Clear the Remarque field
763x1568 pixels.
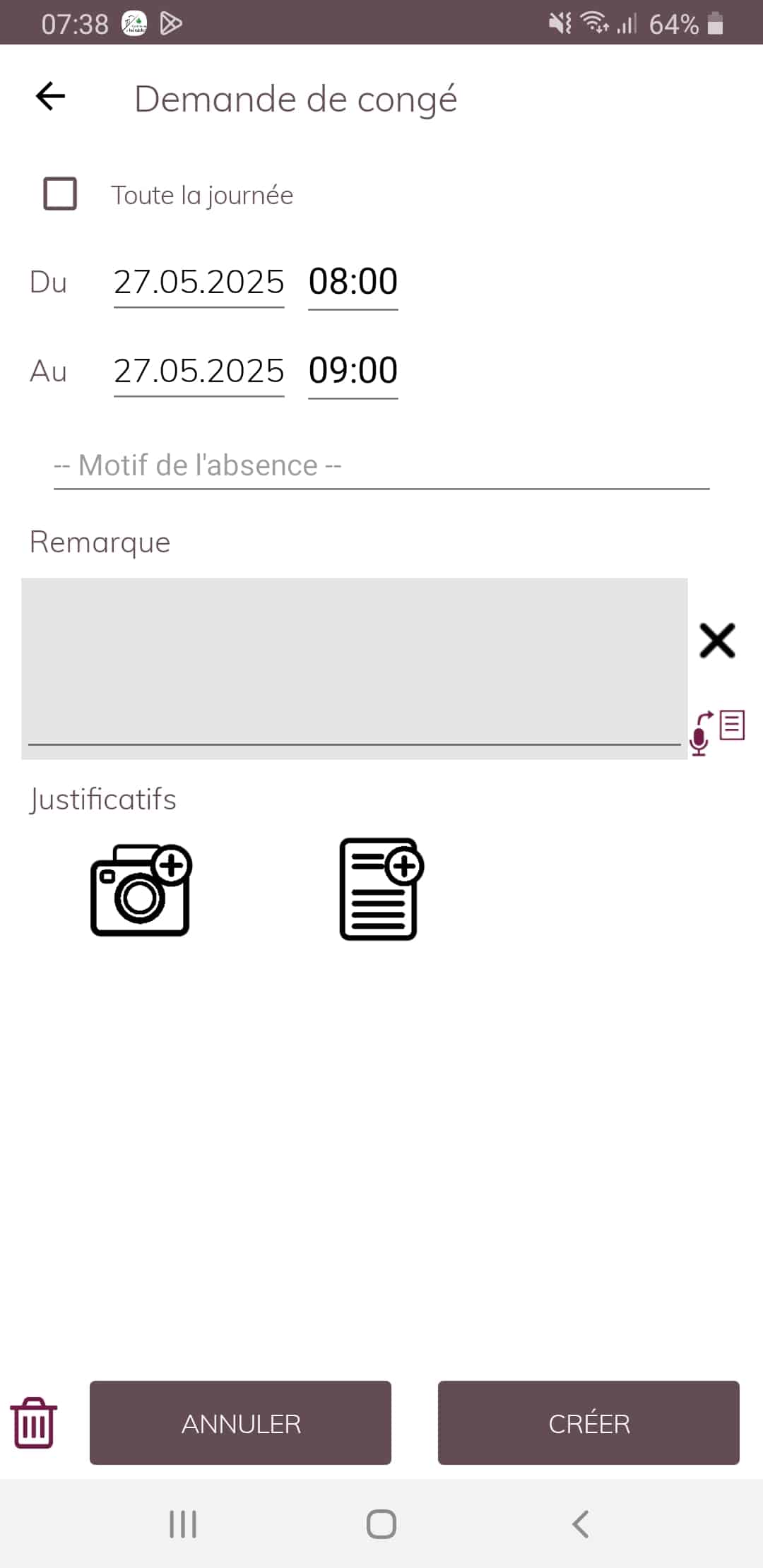point(717,641)
